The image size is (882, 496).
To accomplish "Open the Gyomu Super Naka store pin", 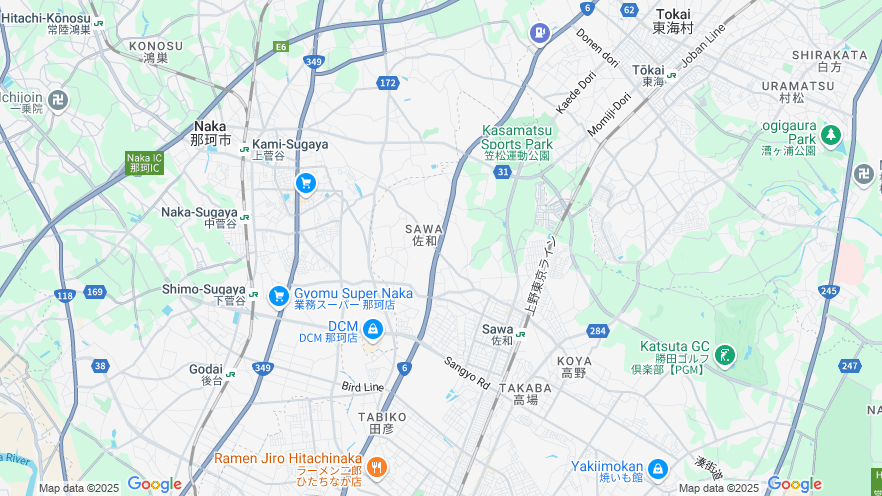I will [x=279, y=295].
